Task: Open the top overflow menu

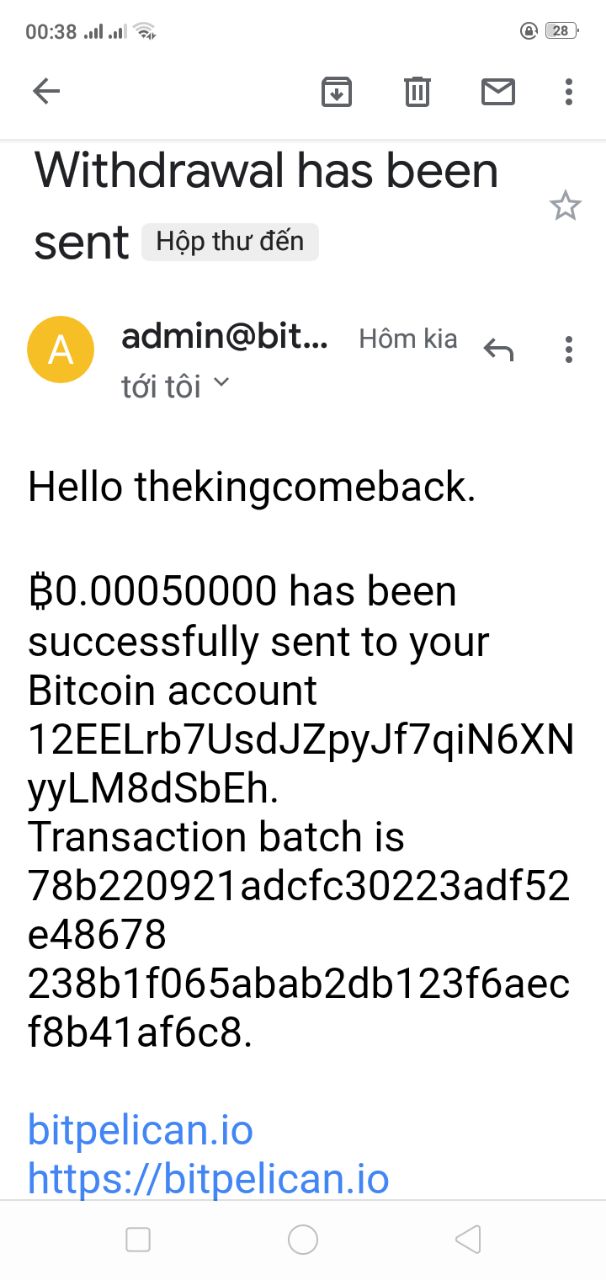Action: pos(568,92)
